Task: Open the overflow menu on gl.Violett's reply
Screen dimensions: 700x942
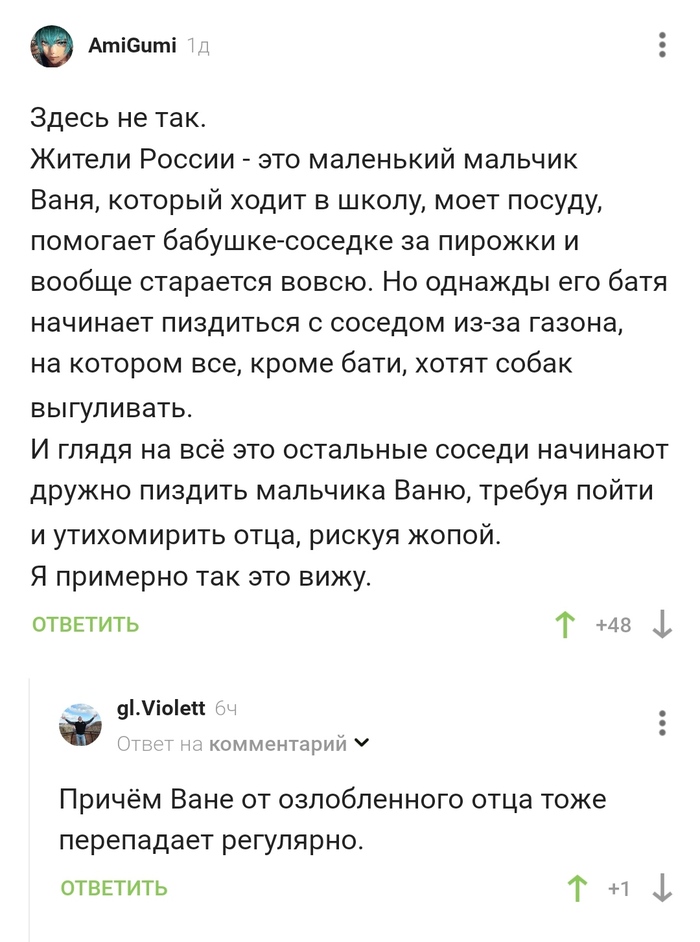Action: [x=662, y=723]
